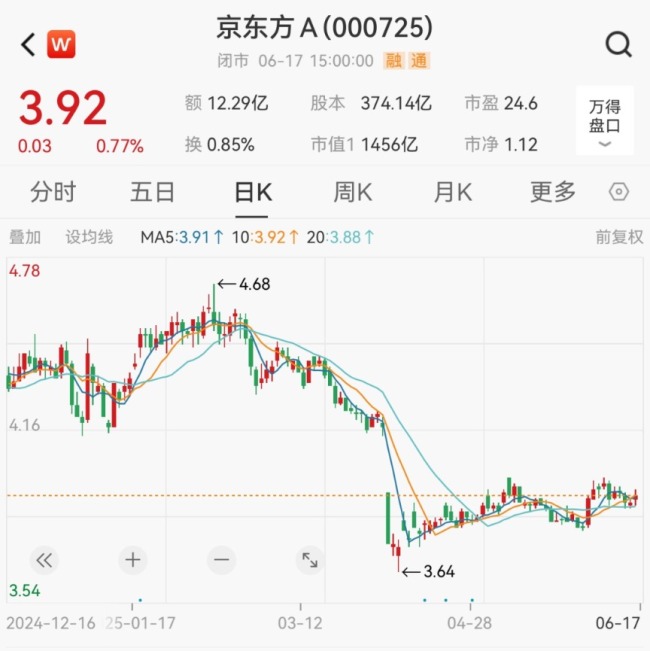Expand the 万得盘口 panel
This screenshot has height=651, width=650.
604,122
